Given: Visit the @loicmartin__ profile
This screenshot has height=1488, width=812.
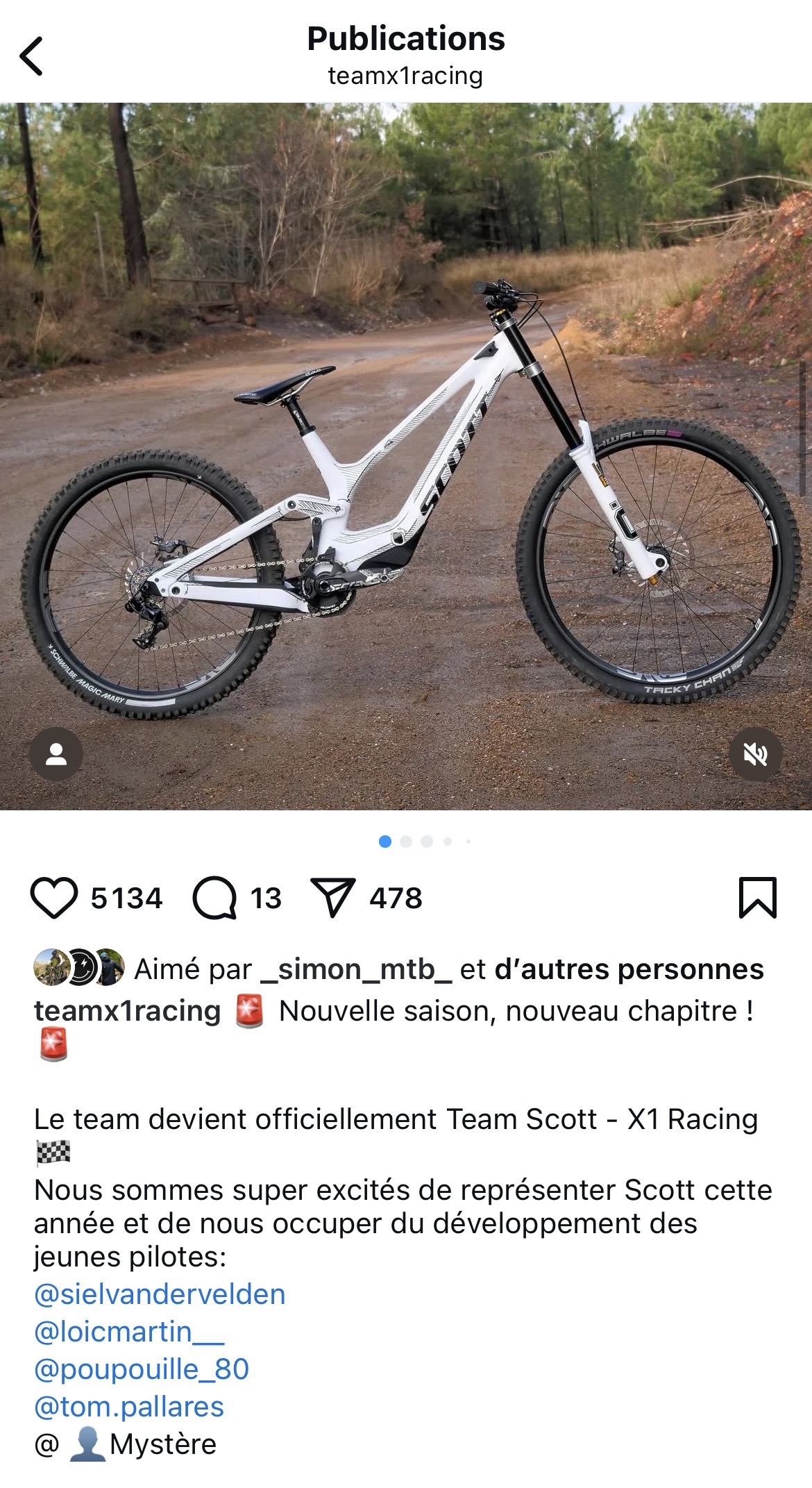Looking at the screenshot, I should [130, 1332].
